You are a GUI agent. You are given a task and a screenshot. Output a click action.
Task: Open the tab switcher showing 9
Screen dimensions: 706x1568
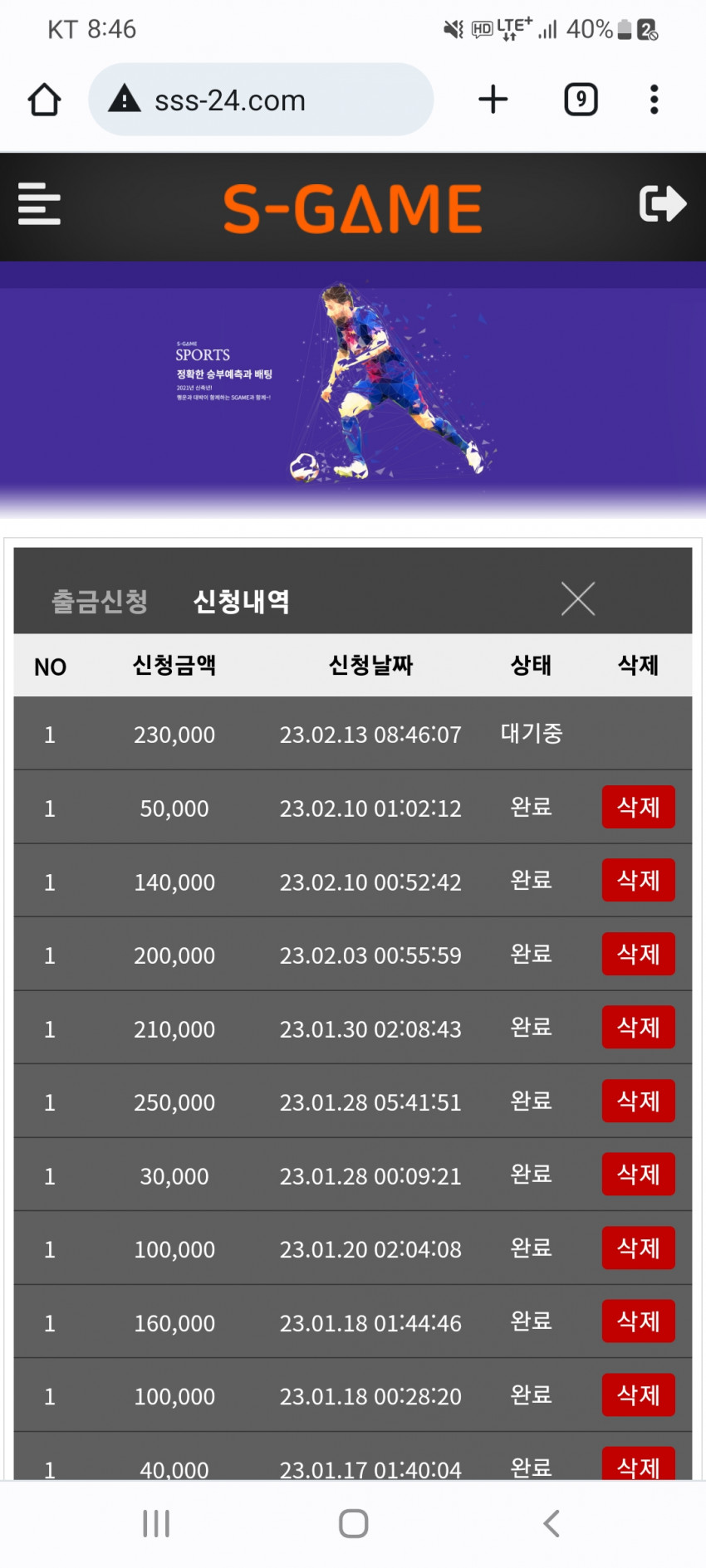coord(581,100)
